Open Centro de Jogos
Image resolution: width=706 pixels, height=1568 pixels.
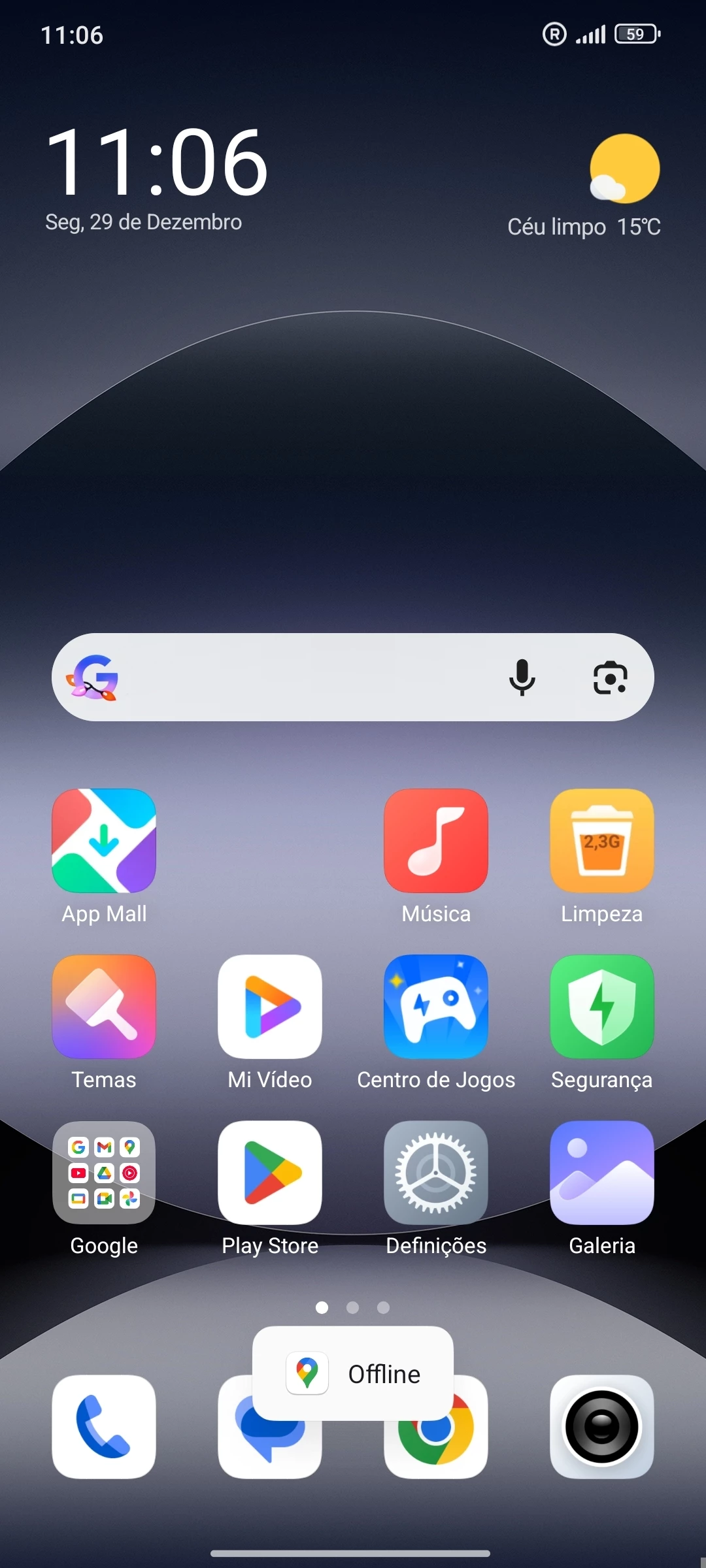point(436,1007)
